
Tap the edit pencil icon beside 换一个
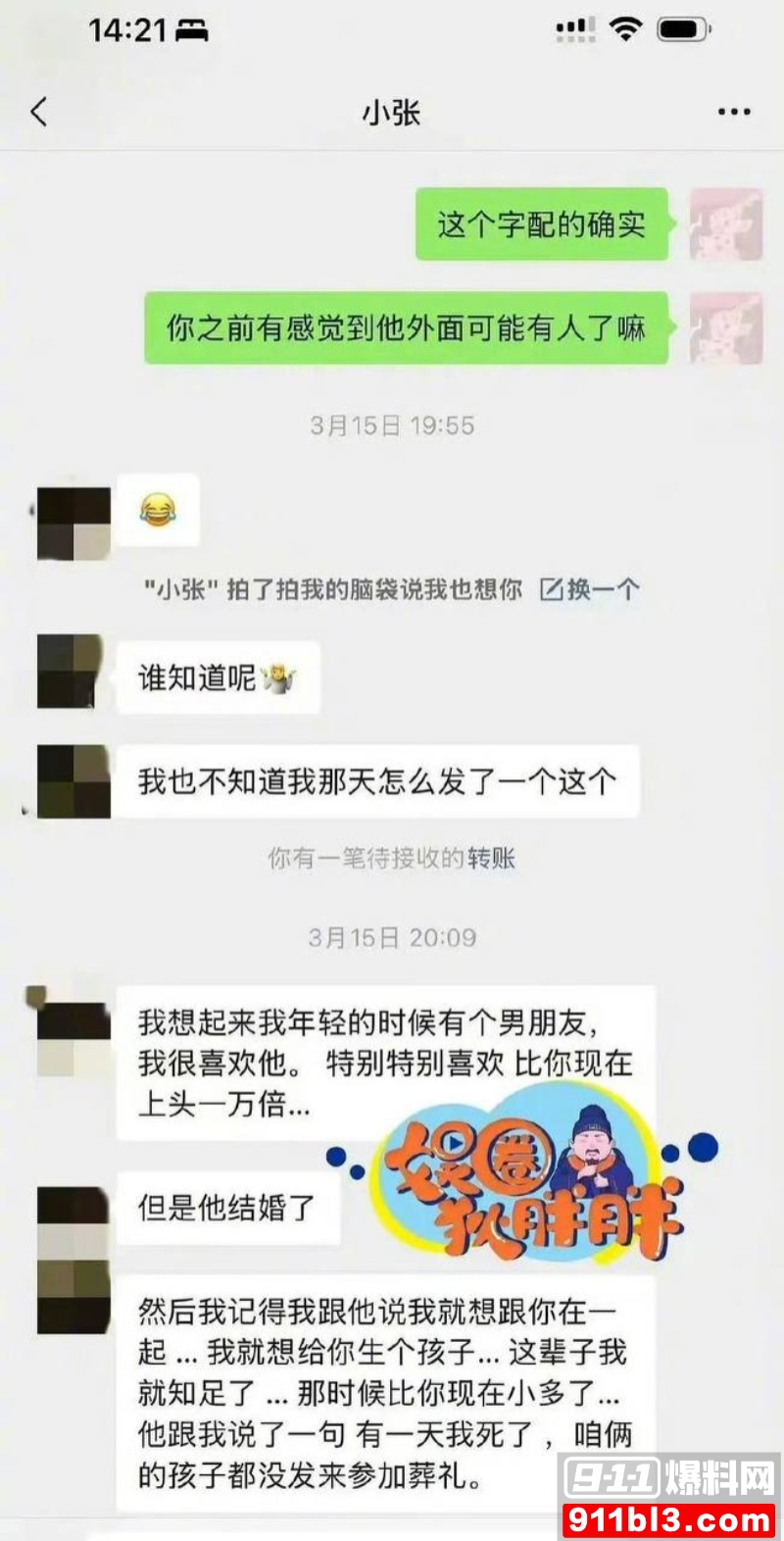(x=550, y=589)
